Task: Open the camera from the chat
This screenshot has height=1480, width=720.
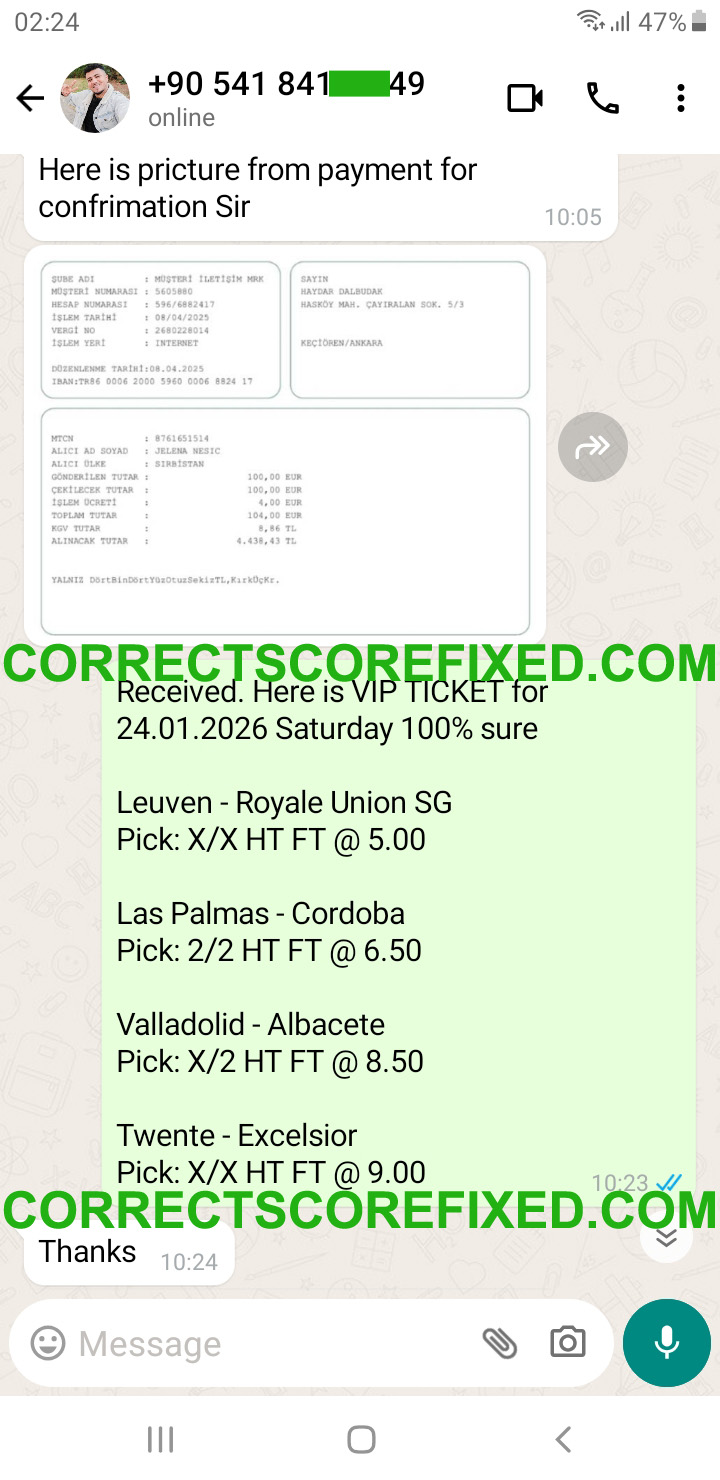Action: [567, 1343]
